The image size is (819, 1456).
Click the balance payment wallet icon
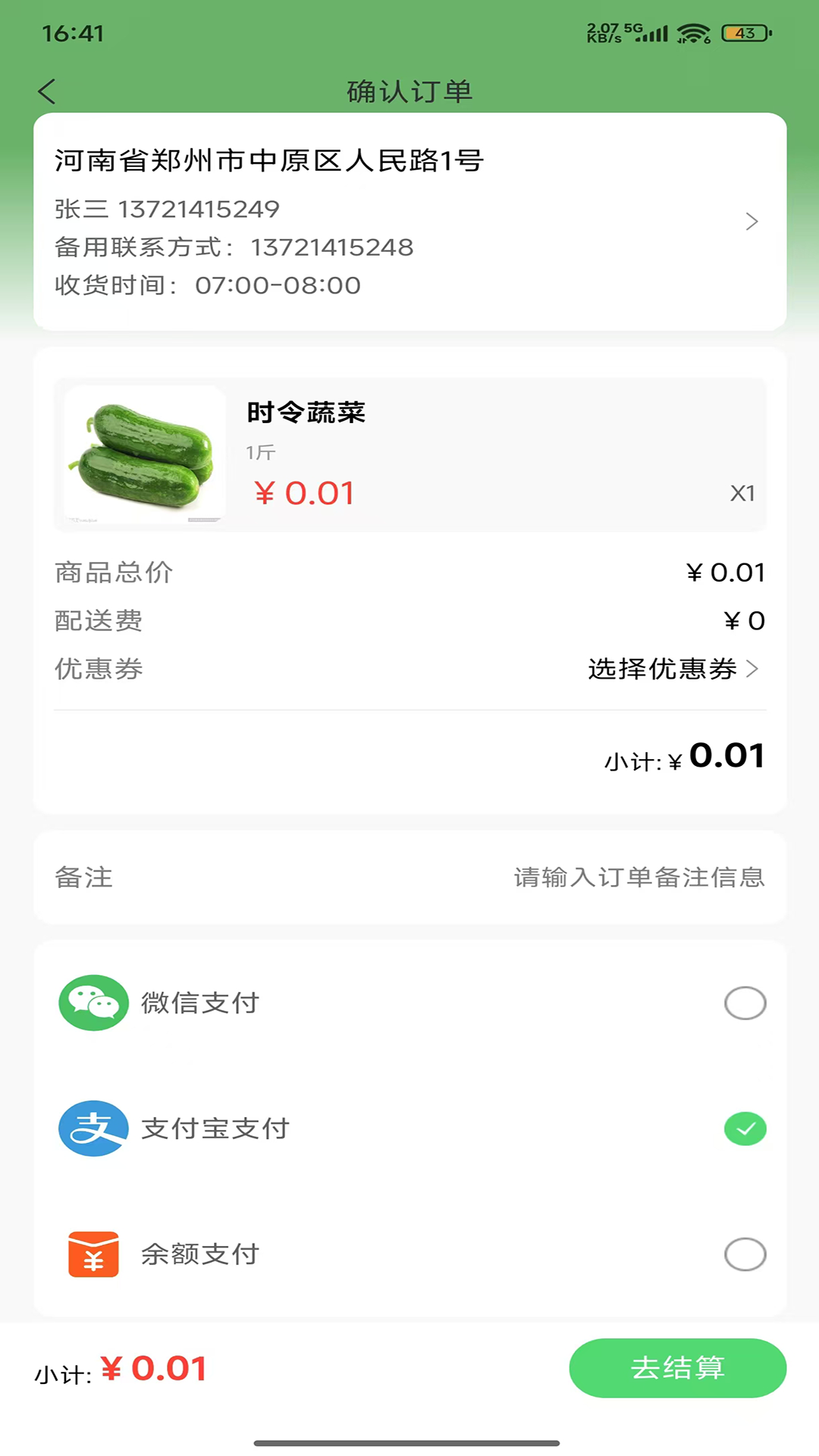click(93, 1255)
